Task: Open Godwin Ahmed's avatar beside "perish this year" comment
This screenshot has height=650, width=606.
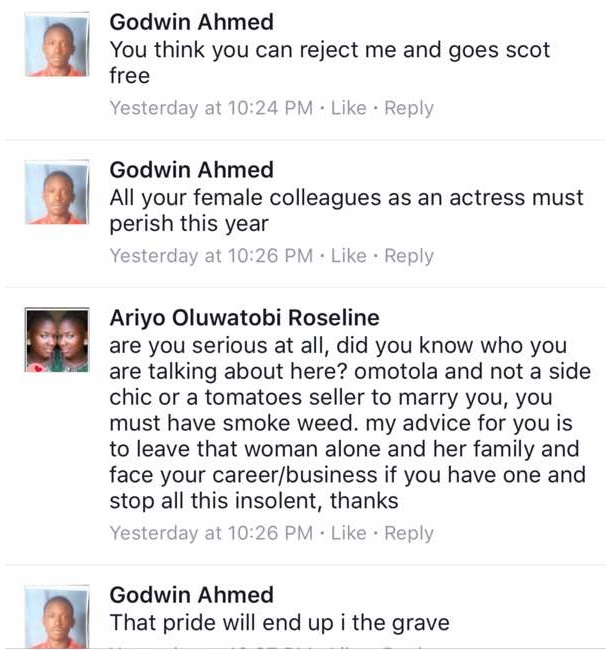Action: pos(56,195)
